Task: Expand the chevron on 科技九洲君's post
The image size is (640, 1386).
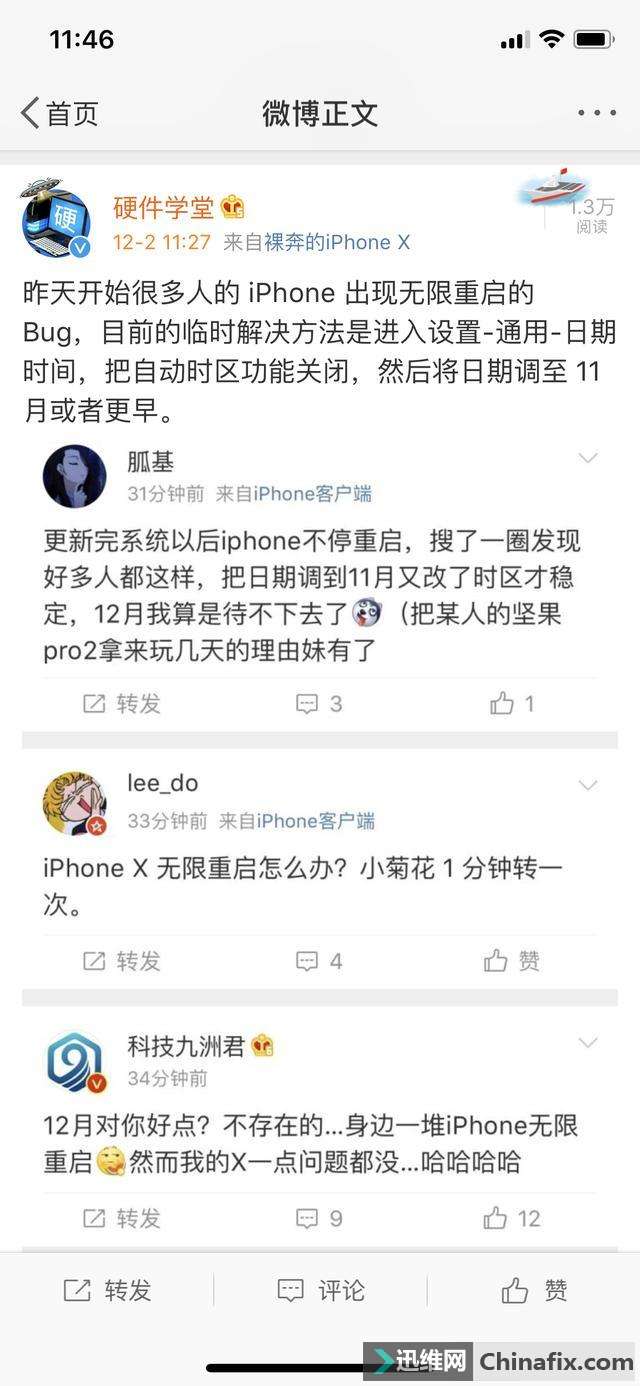Action: tap(588, 1043)
